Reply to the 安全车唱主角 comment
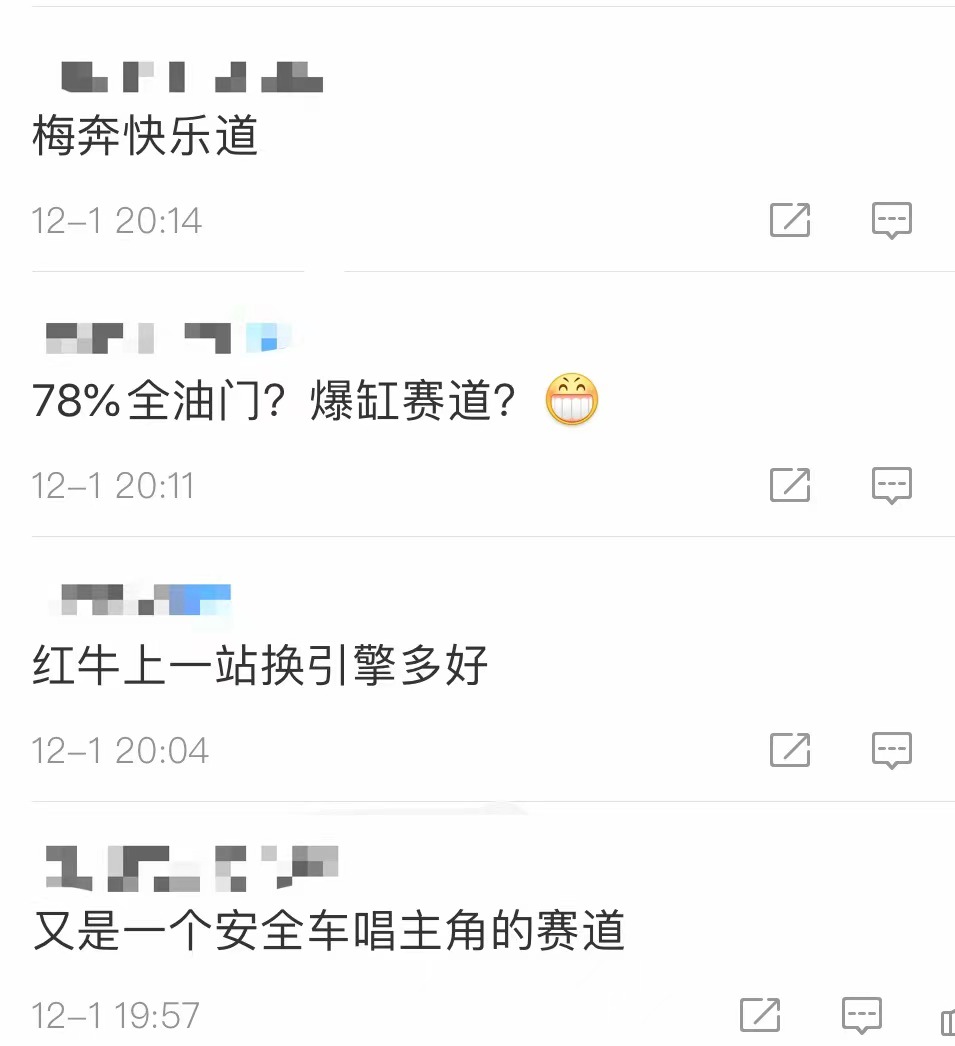Screen dimensions: 955x1046 [861, 1015]
